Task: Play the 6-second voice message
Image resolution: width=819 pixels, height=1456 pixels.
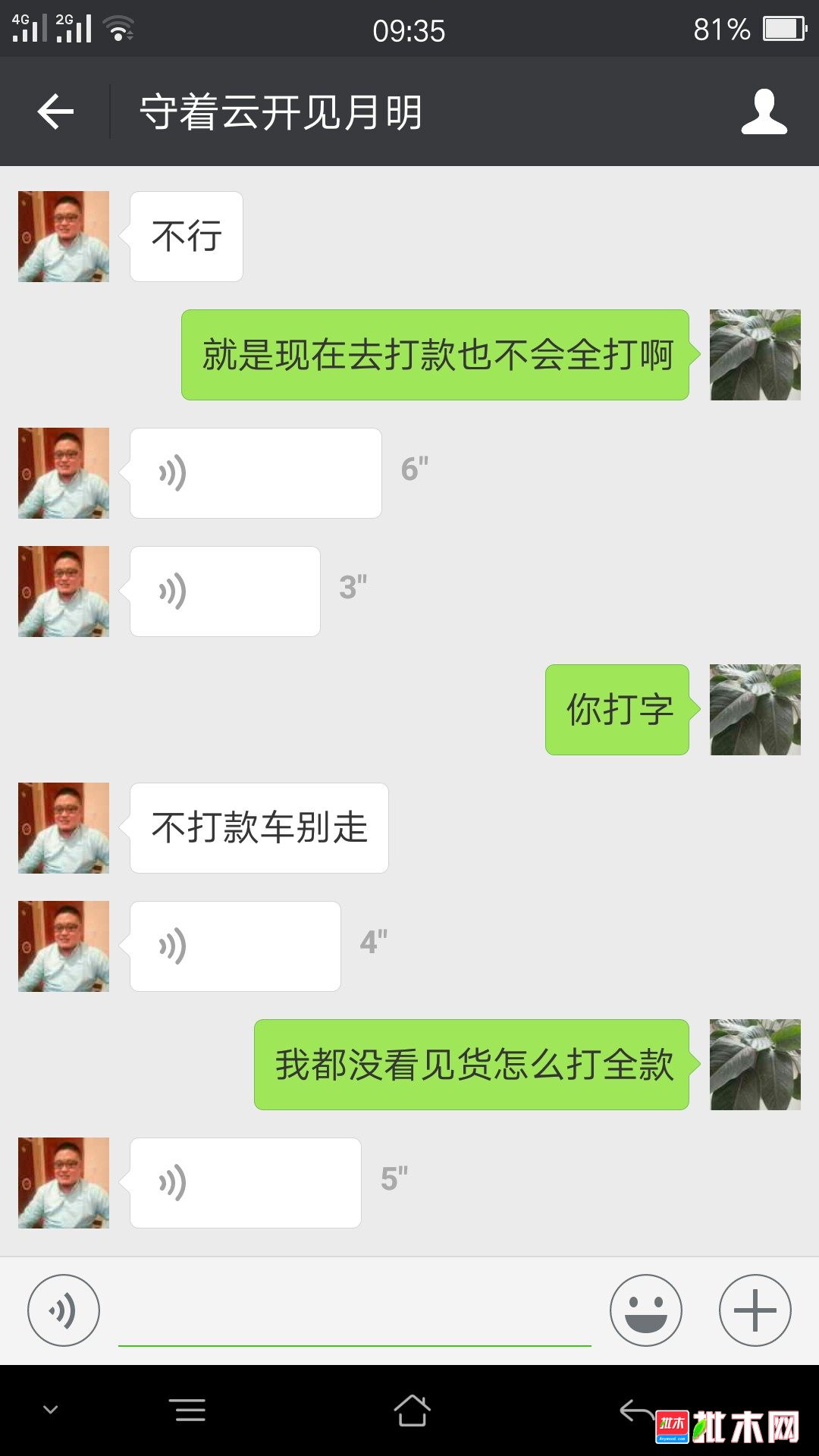Action: click(256, 473)
